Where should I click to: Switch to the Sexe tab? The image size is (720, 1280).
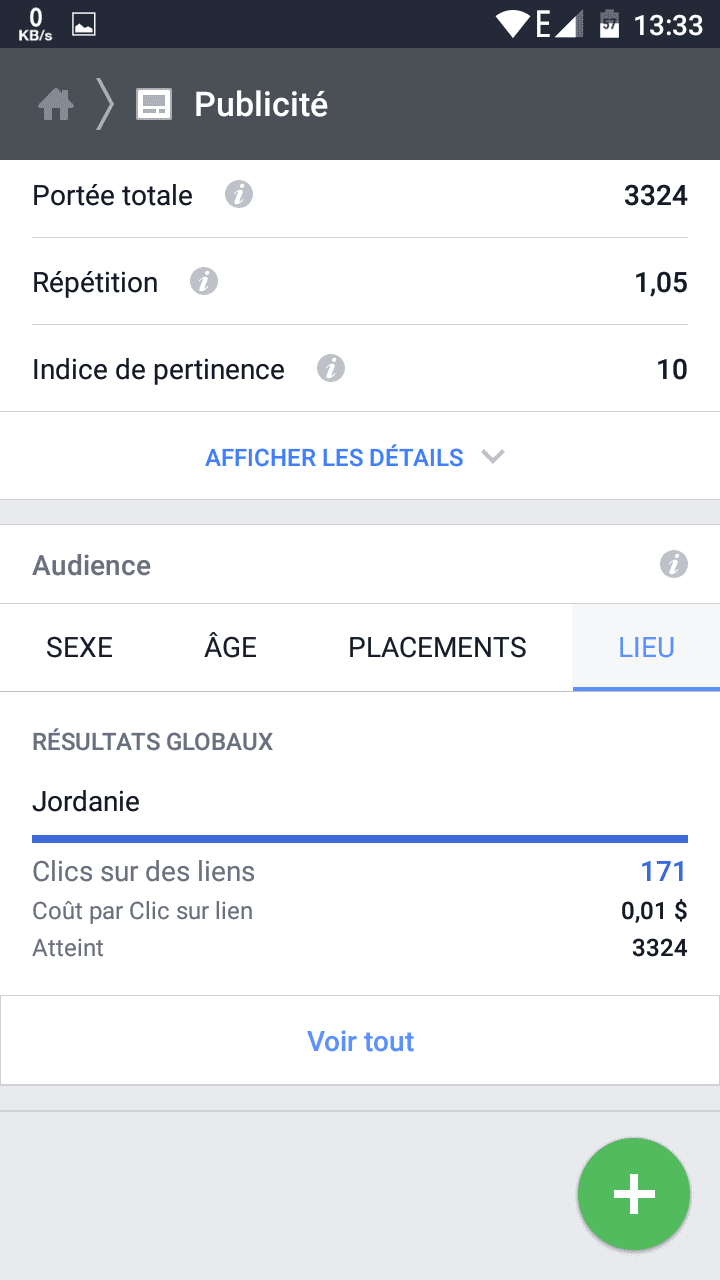tap(80, 647)
